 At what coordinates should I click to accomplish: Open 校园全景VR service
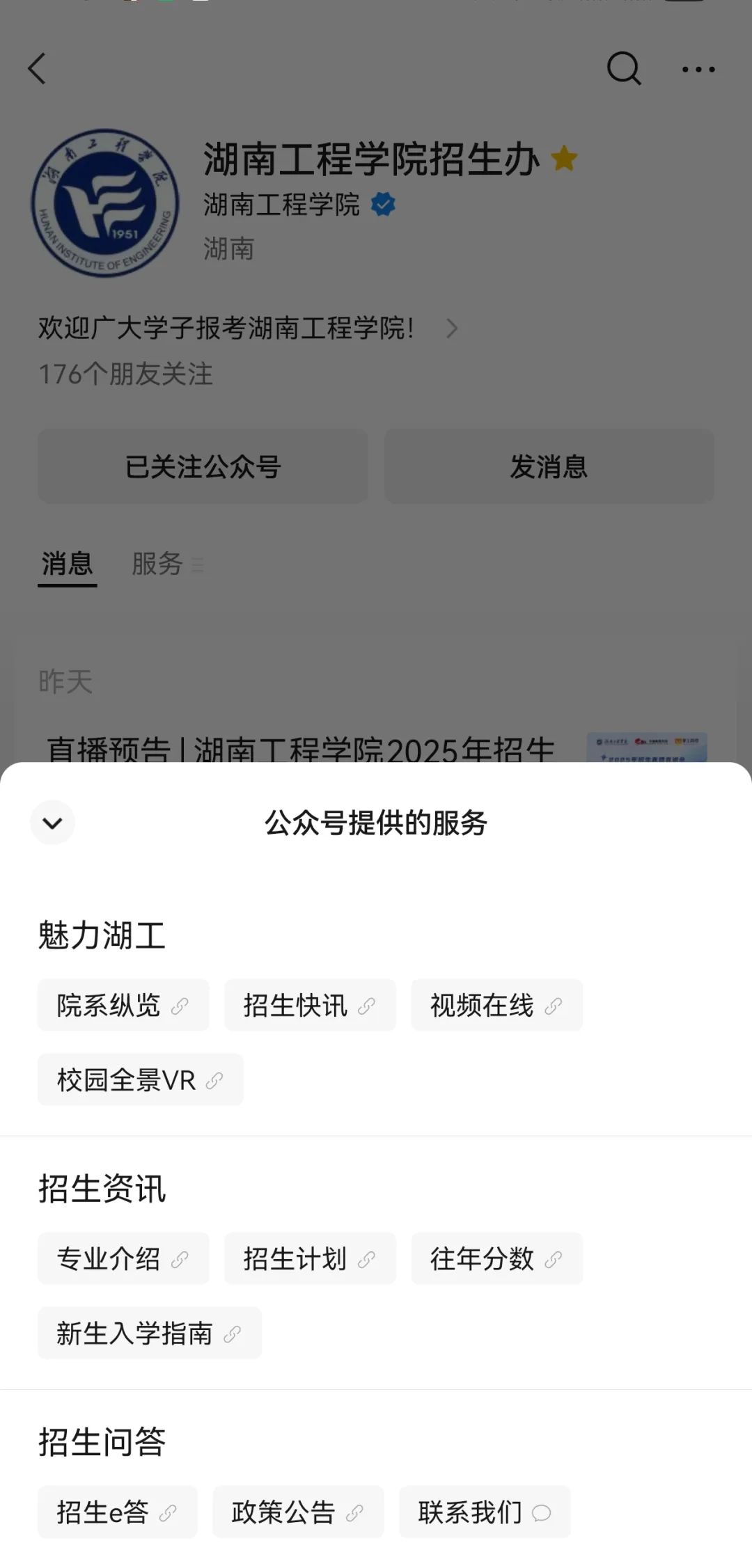pyautogui.click(x=140, y=1079)
